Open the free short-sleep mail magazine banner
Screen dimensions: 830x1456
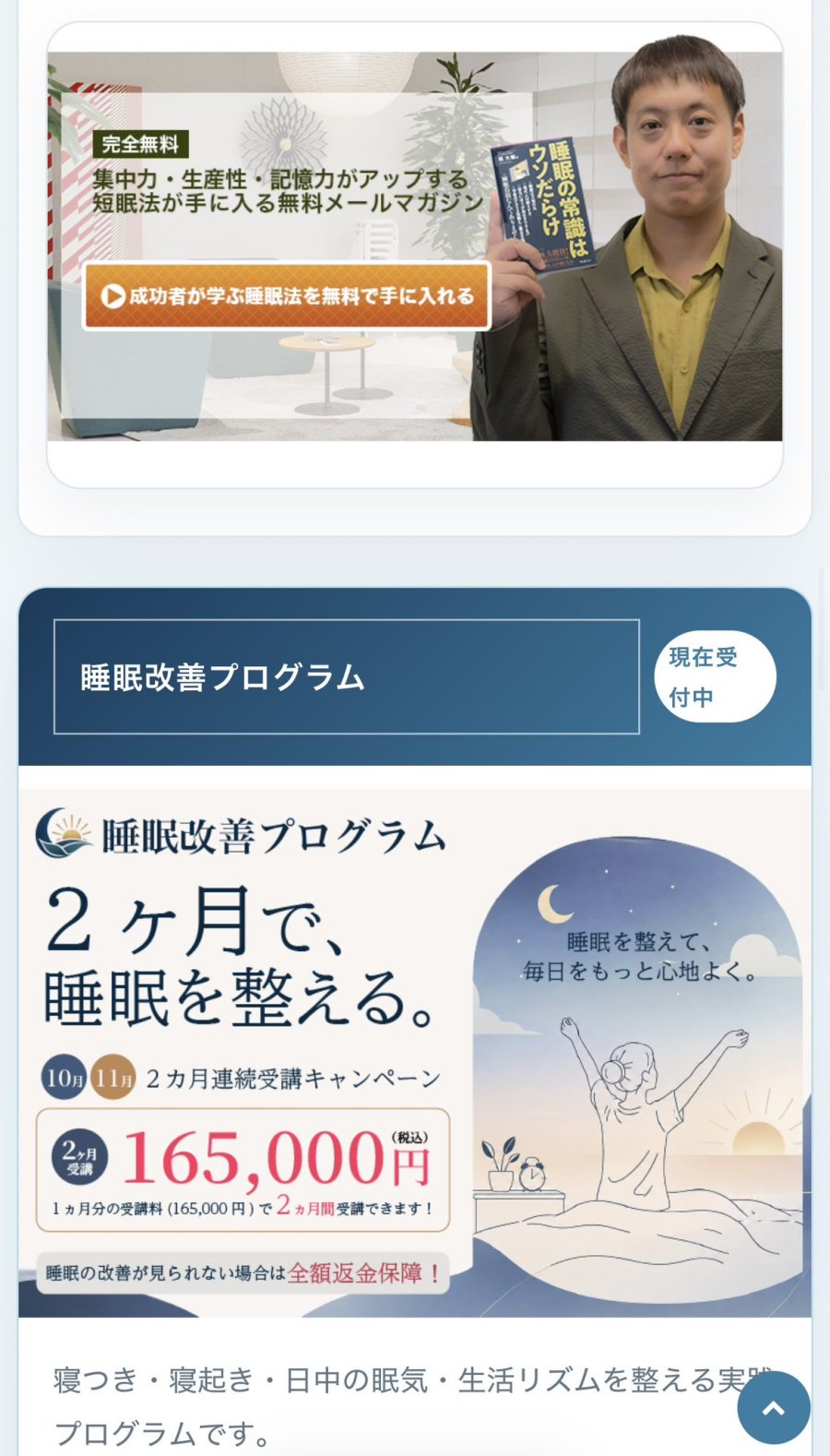coord(415,246)
